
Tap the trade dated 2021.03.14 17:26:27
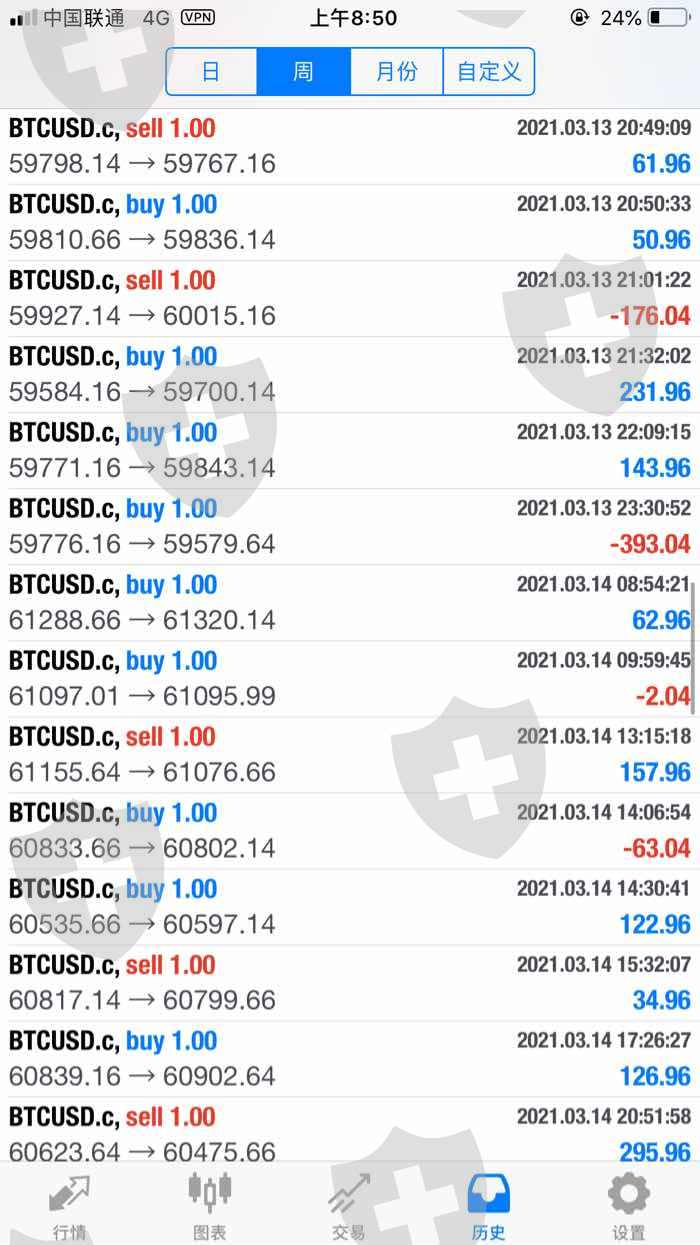pos(350,1059)
